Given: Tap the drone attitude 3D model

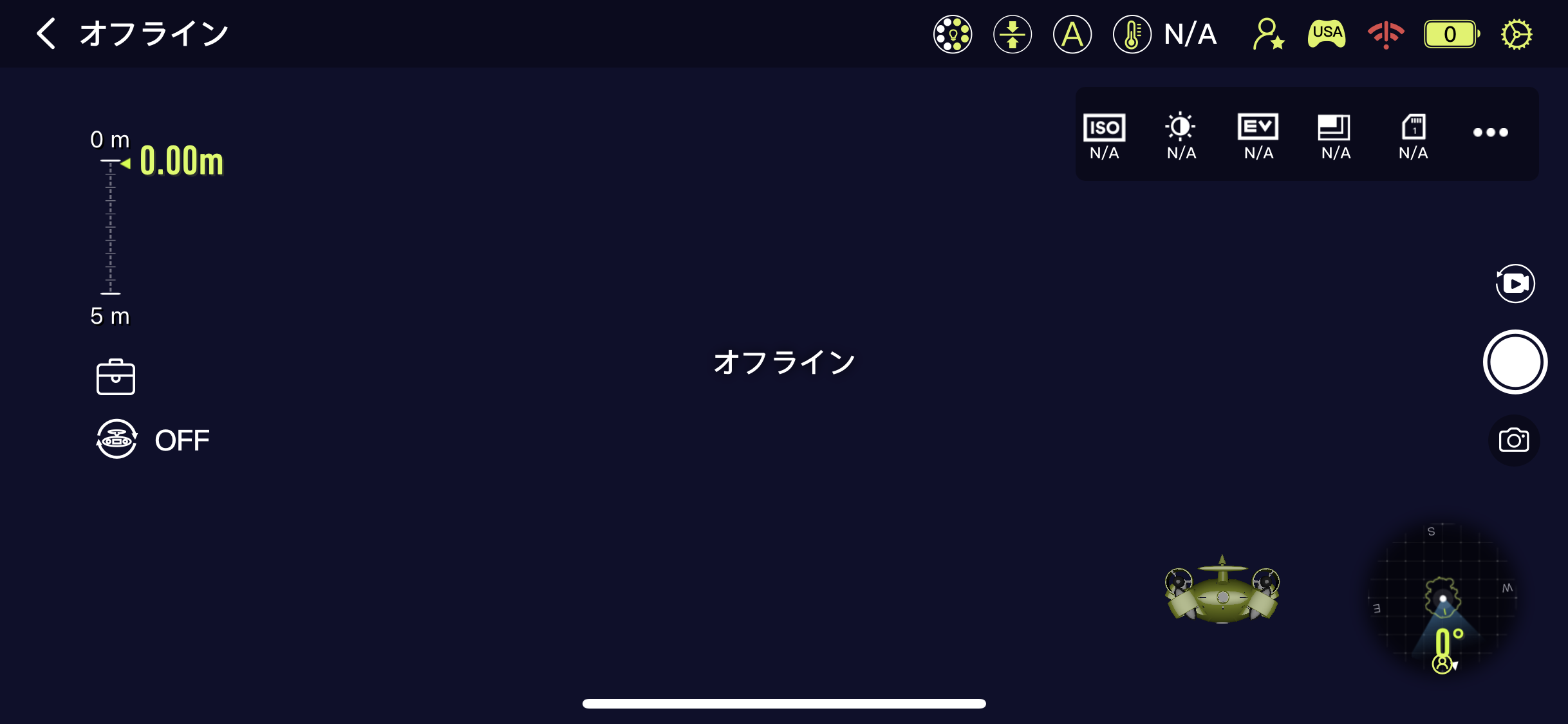Looking at the screenshot, I should coord(1222,592).
